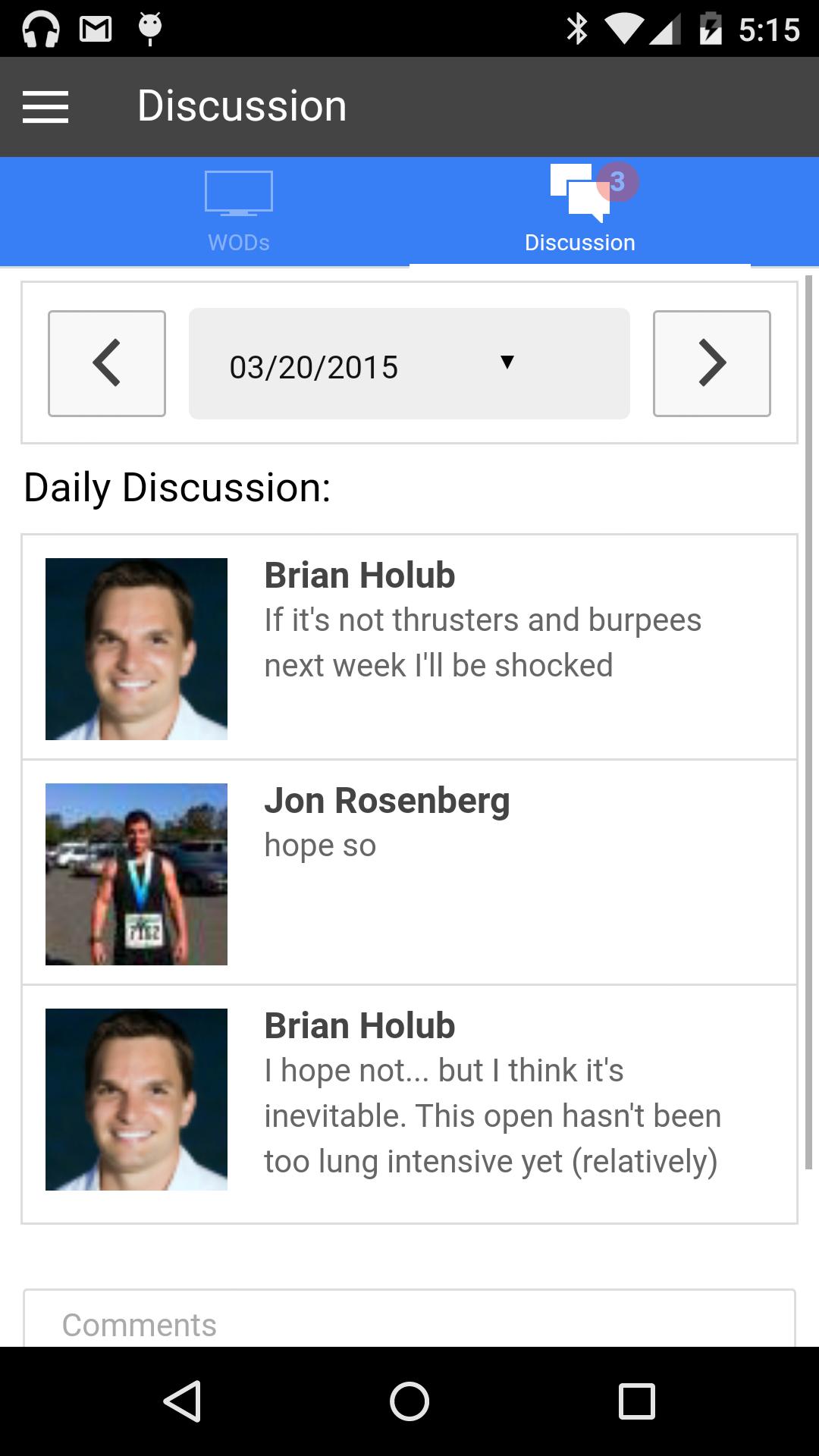
Task: Switch to the WODs tab
Action: (238, 212)
